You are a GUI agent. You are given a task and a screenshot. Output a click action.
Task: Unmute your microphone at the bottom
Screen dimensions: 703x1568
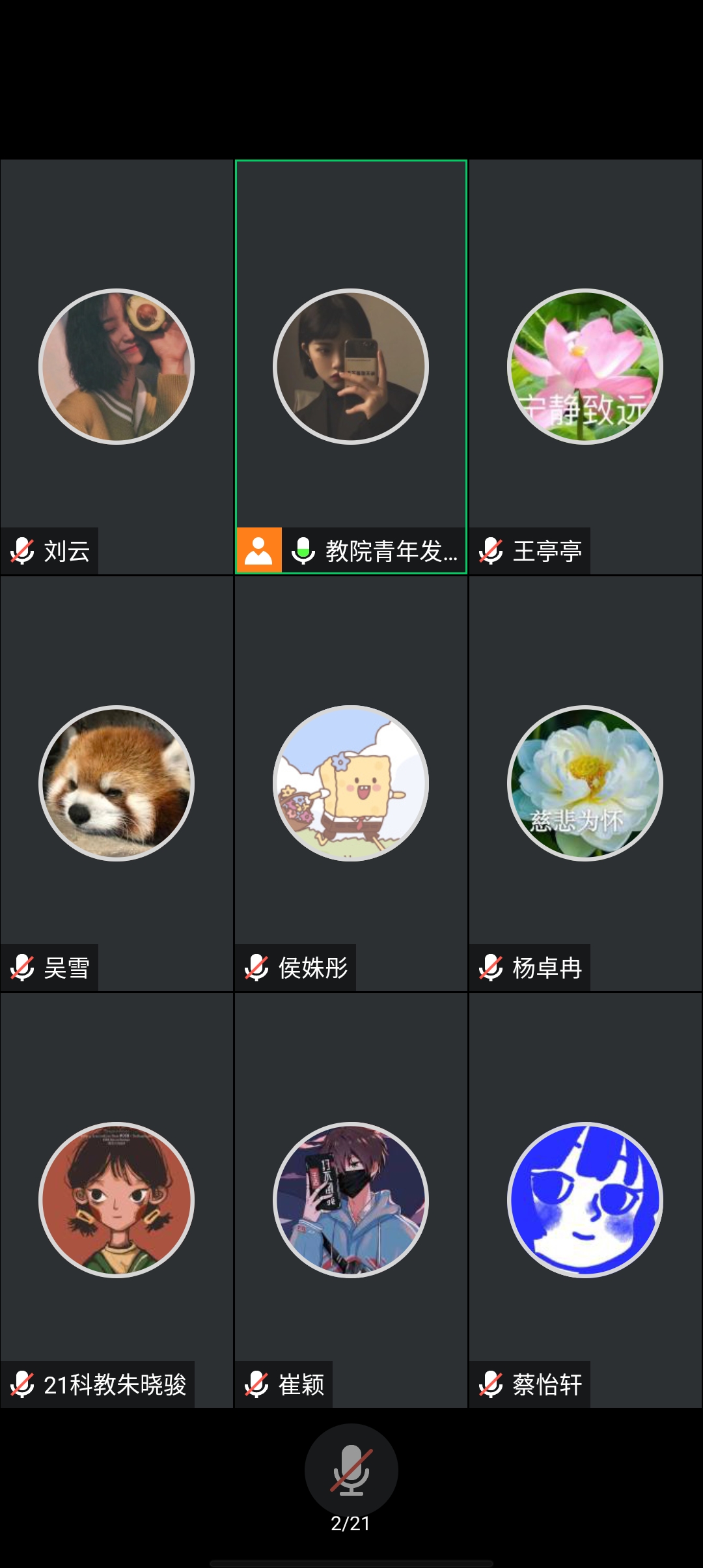(351, 1470)
